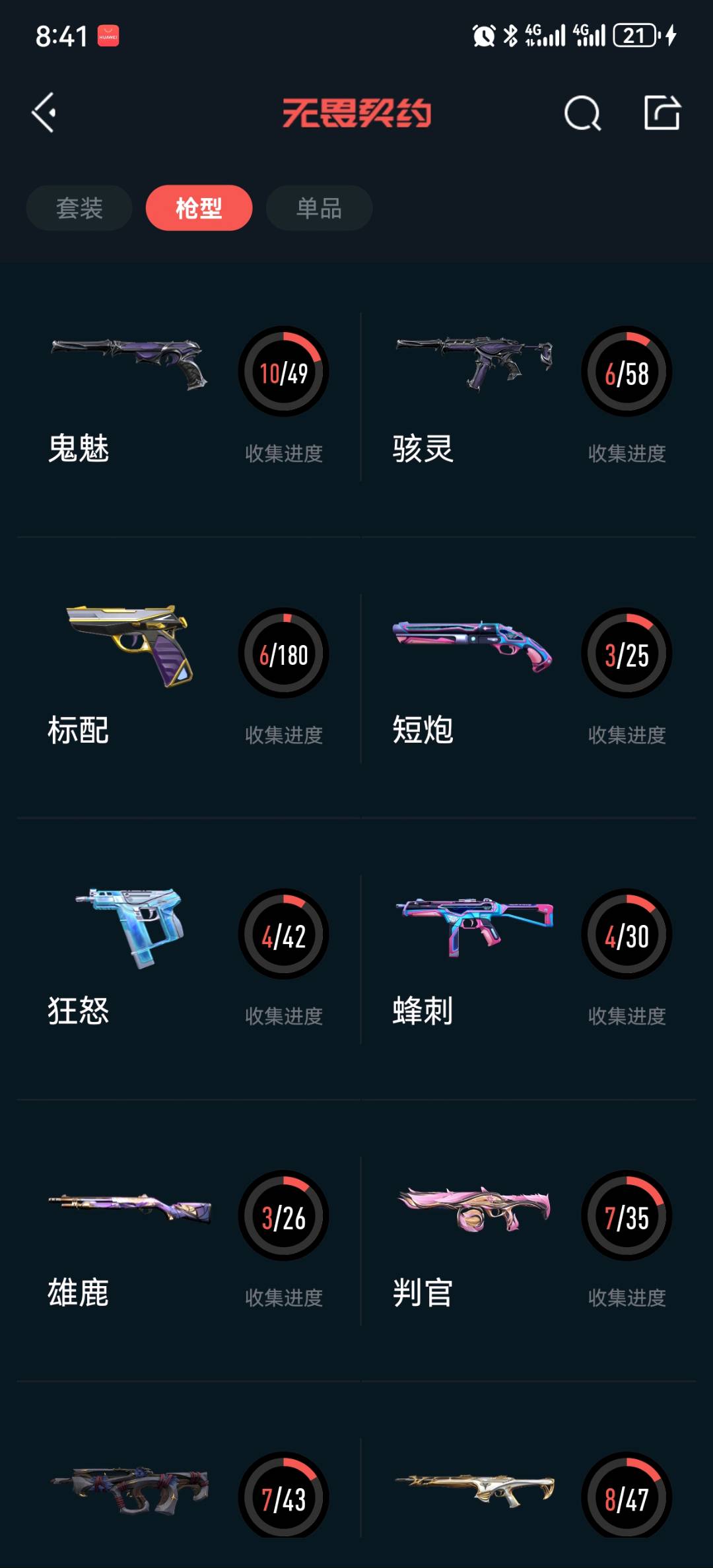This screenshot has width=713, height=1568.
Task: Tap the 狂怒 weapon card
Action: (x=188, y=959)
